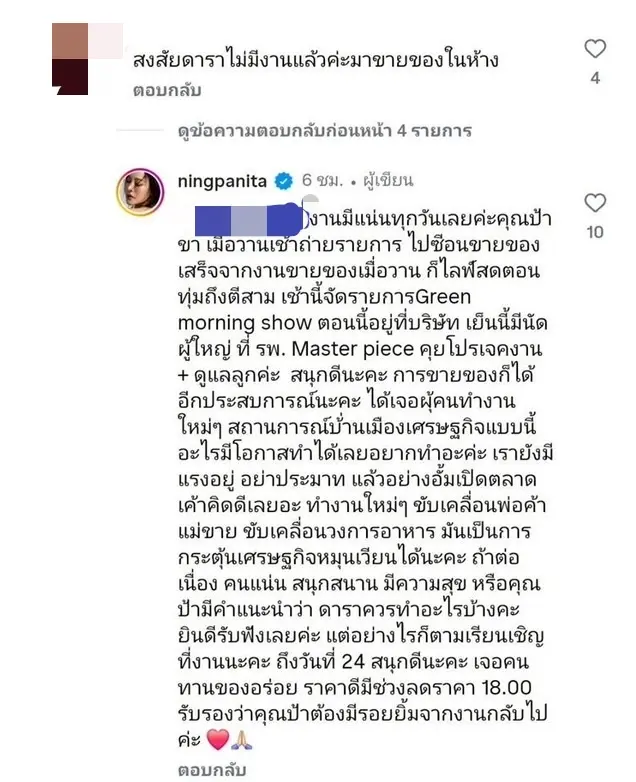Like ningpanita's reply comment
The width and height of the screenshot is (636, 782).
point(595,204)
